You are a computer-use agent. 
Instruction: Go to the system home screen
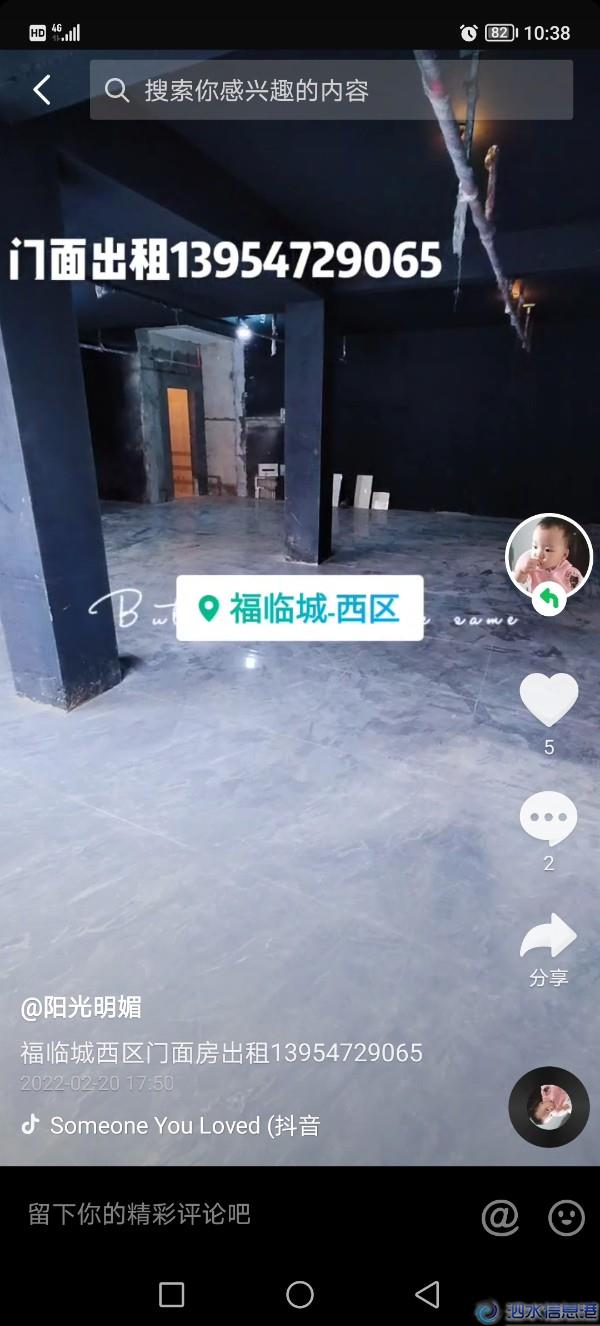tap(300, 1295)
